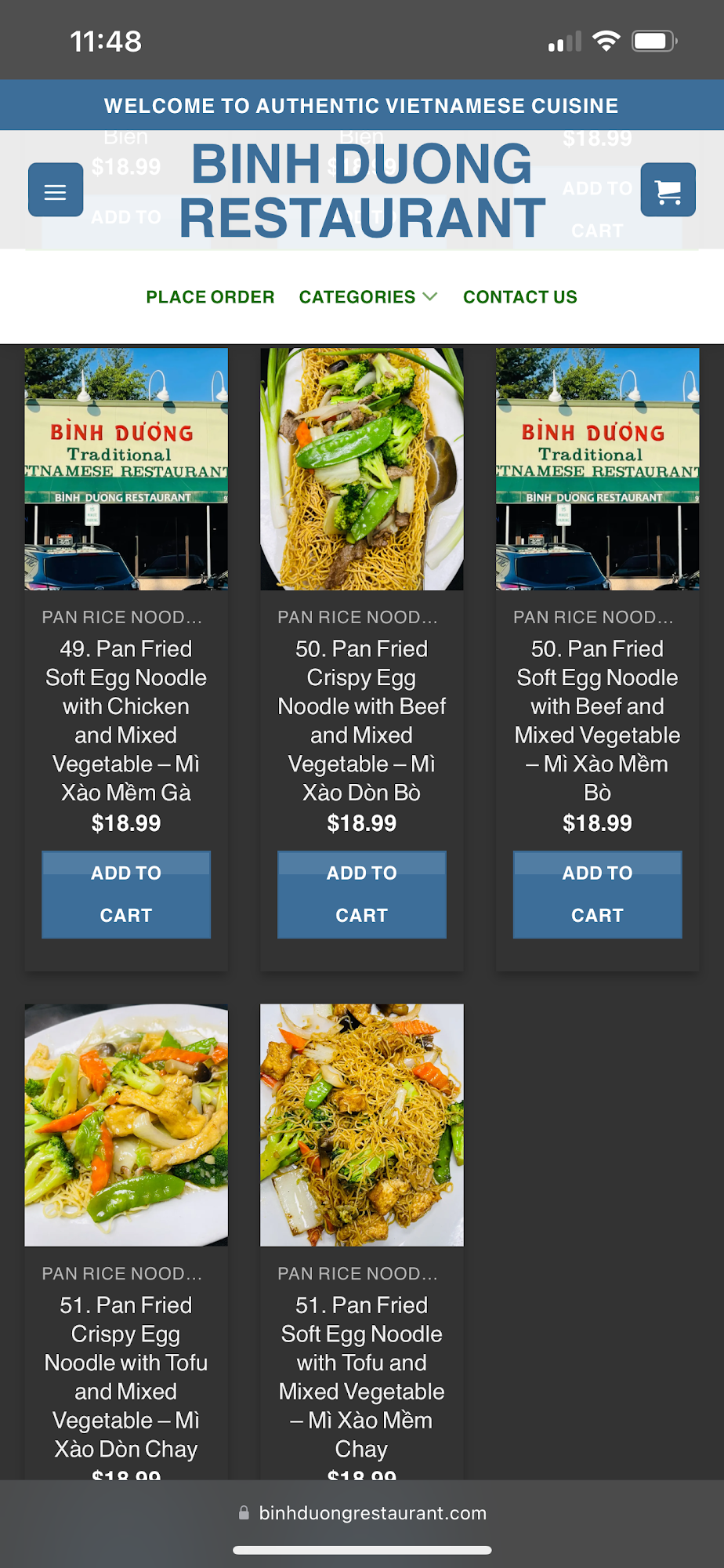724x1568 pixels.
Task: Add item 49 Chicken Soft Noodle to cart
Action: click(x=126, y=895)
